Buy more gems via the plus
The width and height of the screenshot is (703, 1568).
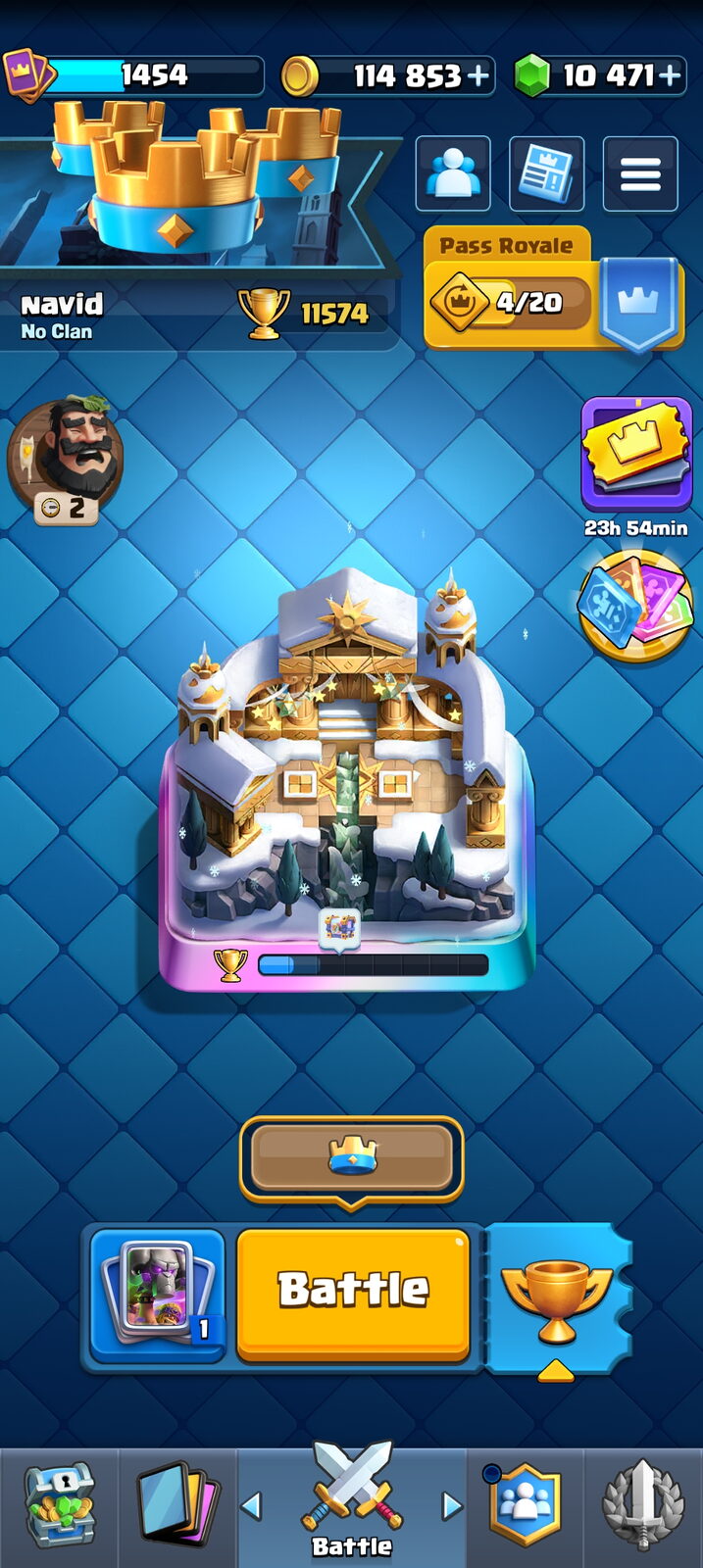pos(670,75)
